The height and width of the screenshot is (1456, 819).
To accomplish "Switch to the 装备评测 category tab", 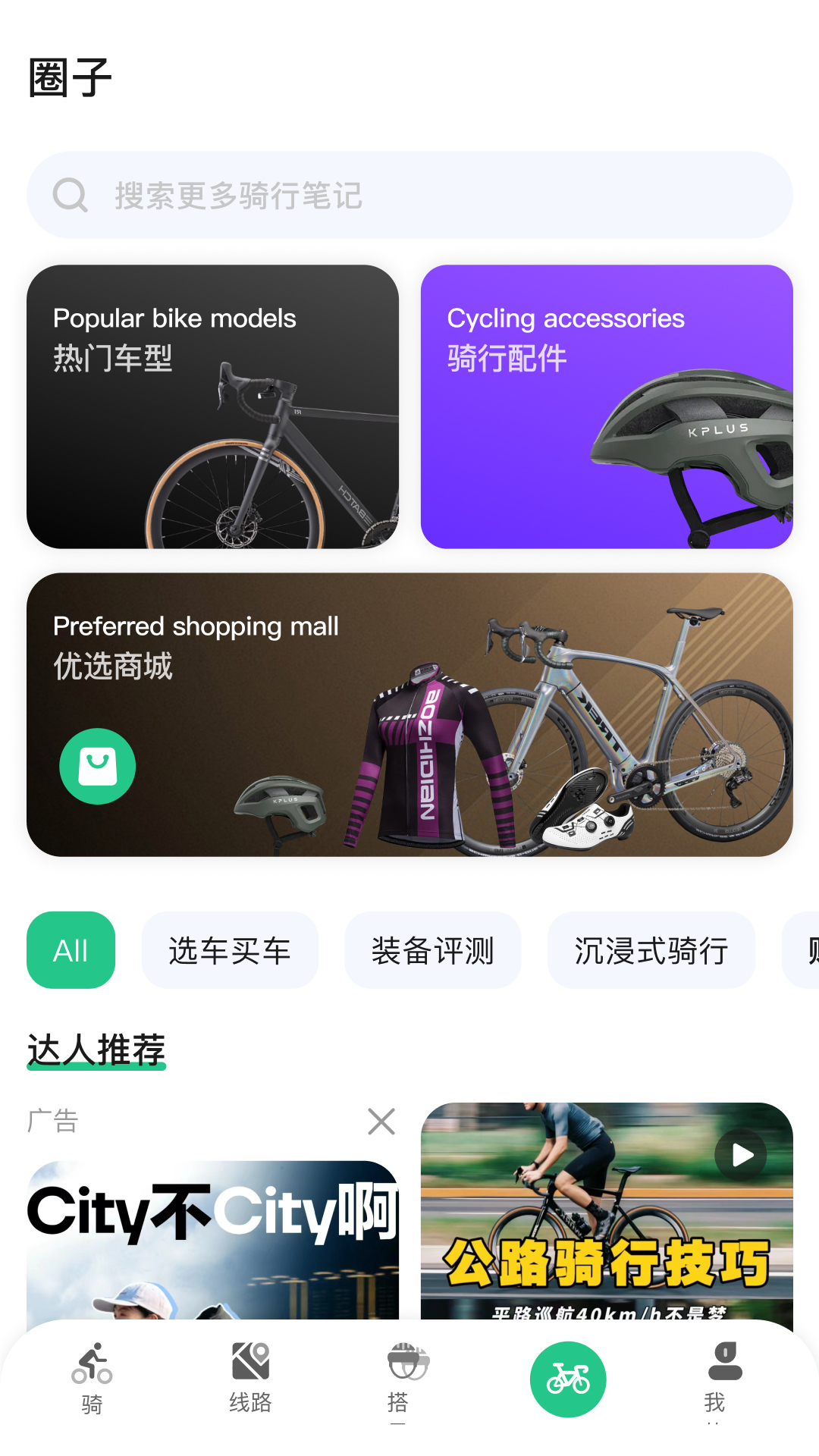I will 432,950.
